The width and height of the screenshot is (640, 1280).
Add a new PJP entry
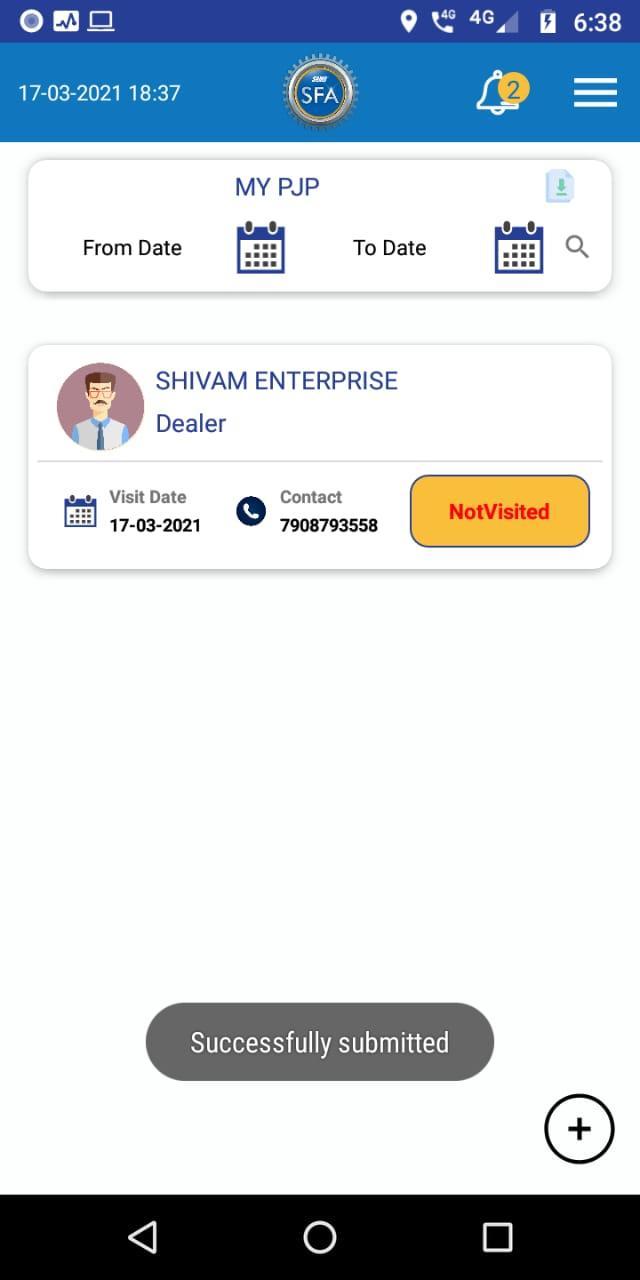(579, 1129)
